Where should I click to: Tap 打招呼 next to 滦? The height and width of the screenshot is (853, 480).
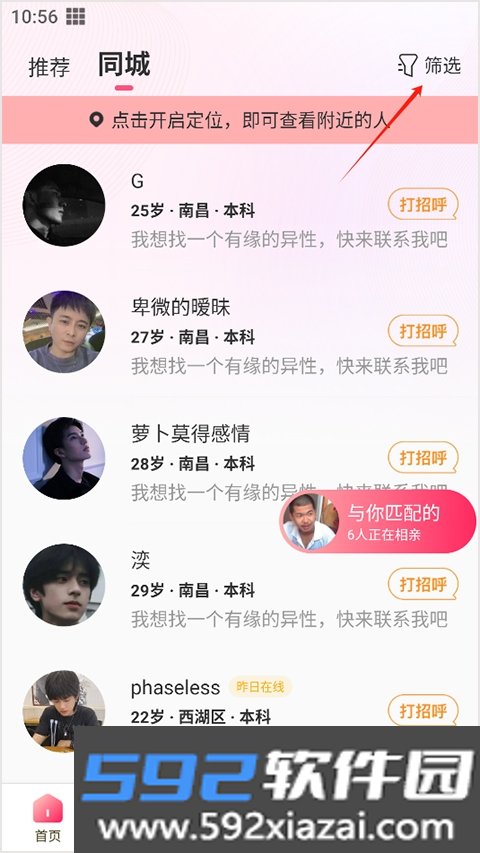pos(423,584)
